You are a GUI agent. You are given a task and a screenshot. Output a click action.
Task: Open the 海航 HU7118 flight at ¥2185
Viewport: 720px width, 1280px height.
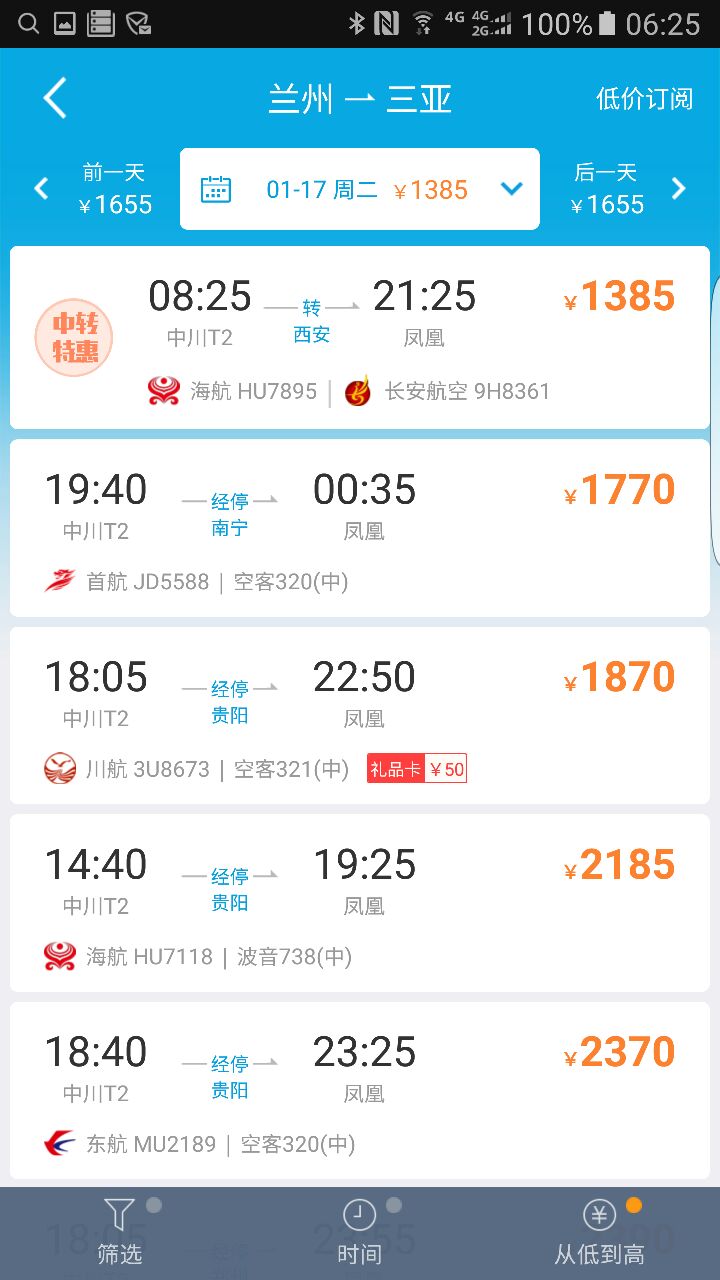coord(360,903)
